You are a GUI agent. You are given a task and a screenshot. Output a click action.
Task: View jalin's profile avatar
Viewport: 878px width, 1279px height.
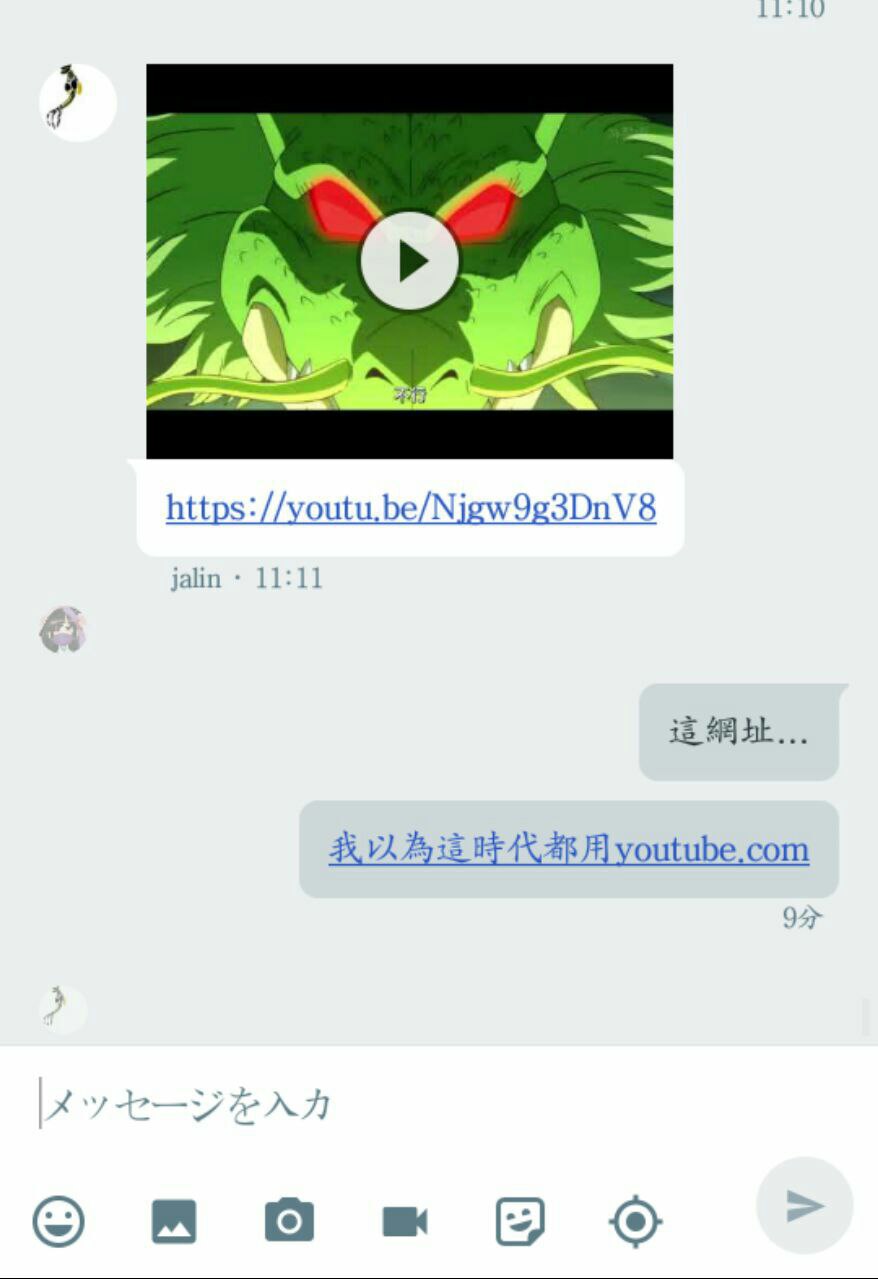point(78,103)
